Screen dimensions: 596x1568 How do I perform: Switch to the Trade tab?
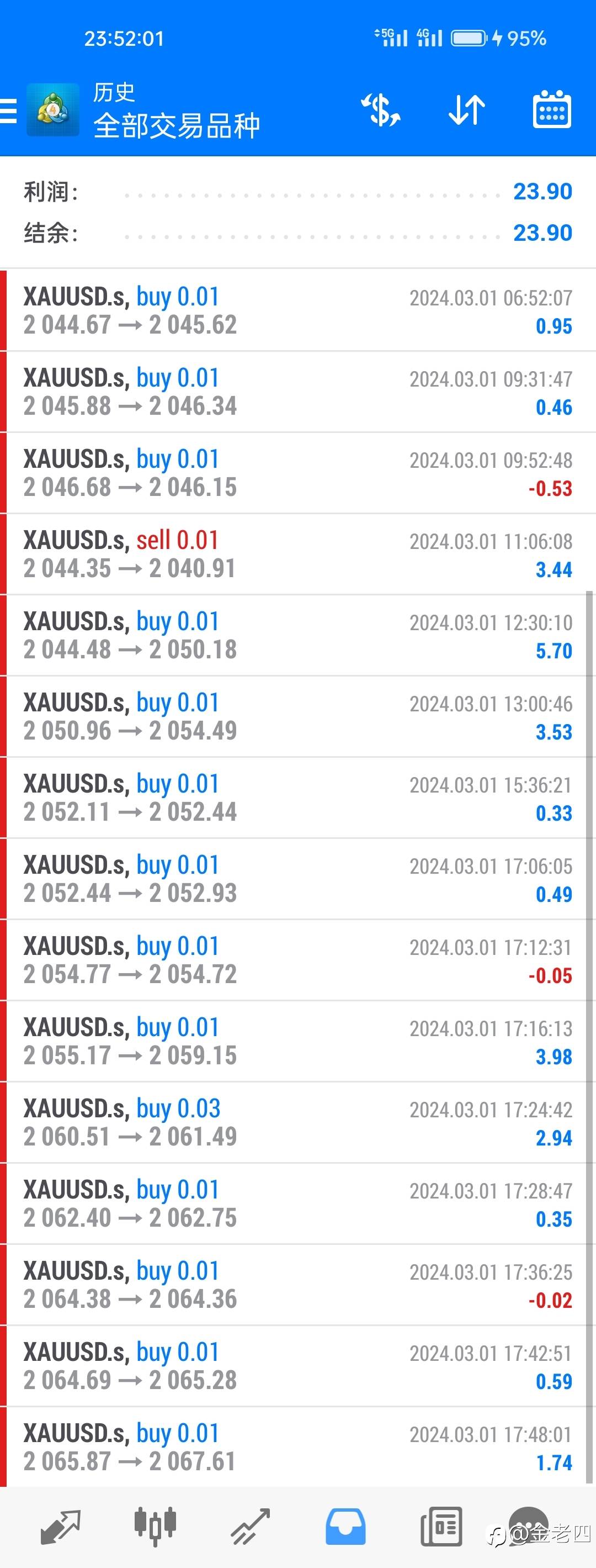click(x=251, y=1527)
